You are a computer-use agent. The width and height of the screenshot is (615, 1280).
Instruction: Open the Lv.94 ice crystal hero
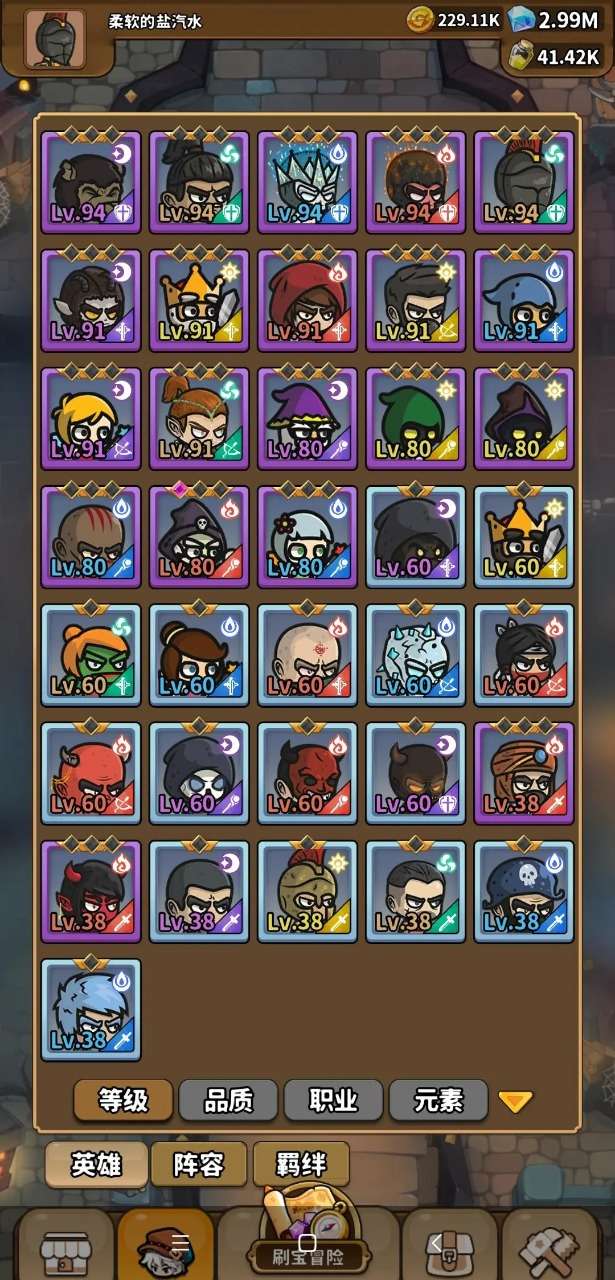[x=307, y=181]
